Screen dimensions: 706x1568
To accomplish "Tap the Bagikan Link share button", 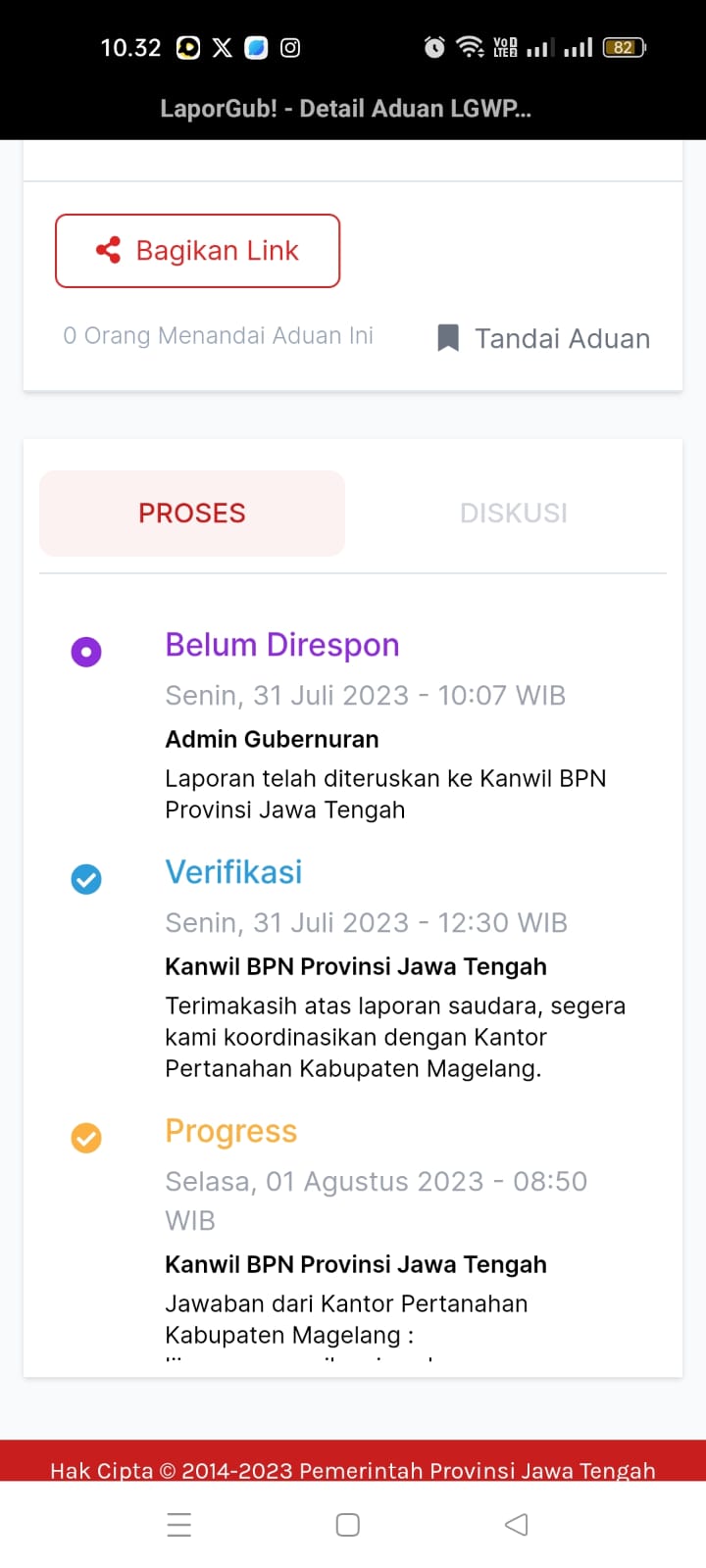I will (x=197, y=251).
